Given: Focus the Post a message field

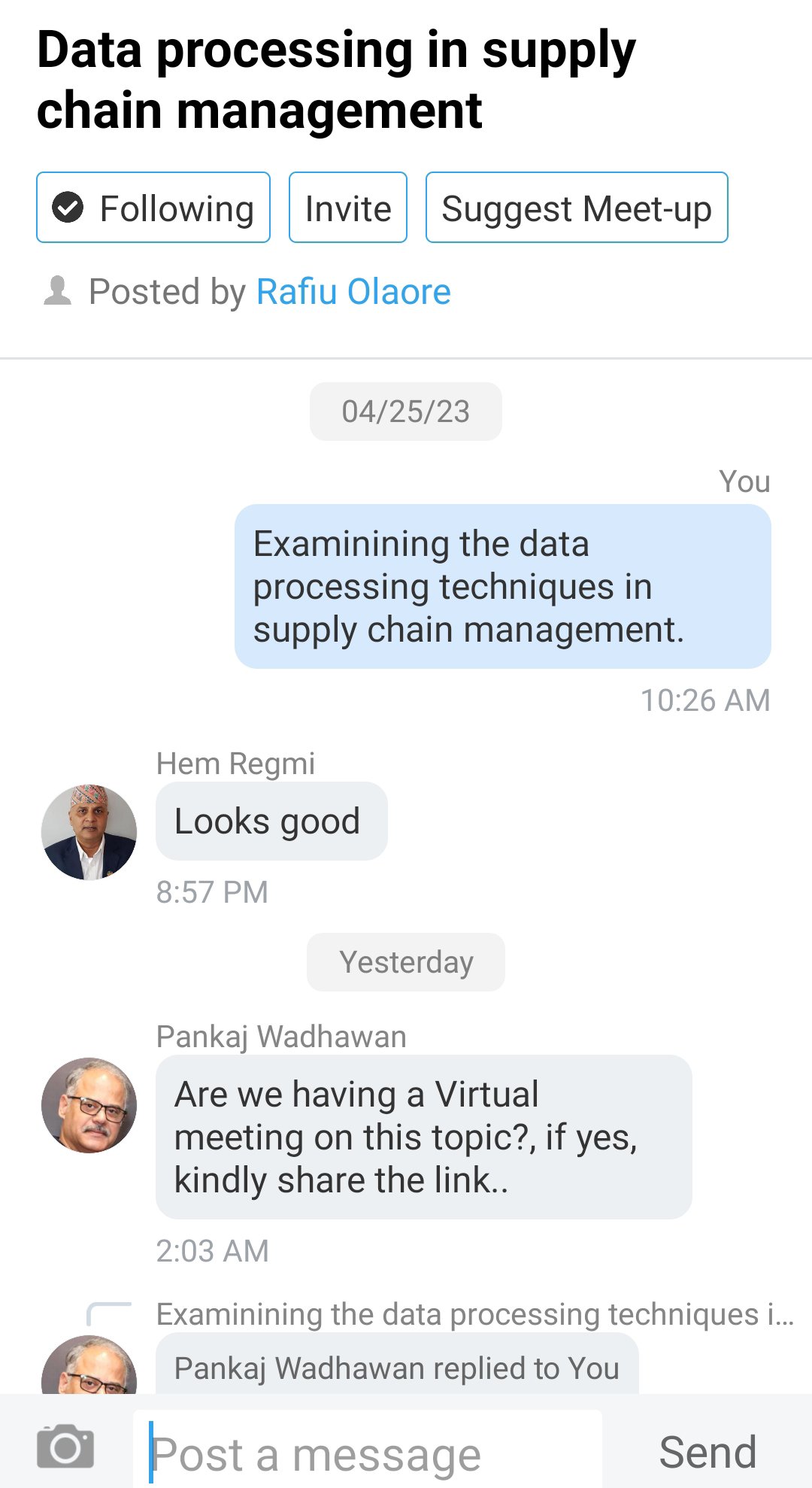Looking at the screenshot, I should tap(368, 1453).
